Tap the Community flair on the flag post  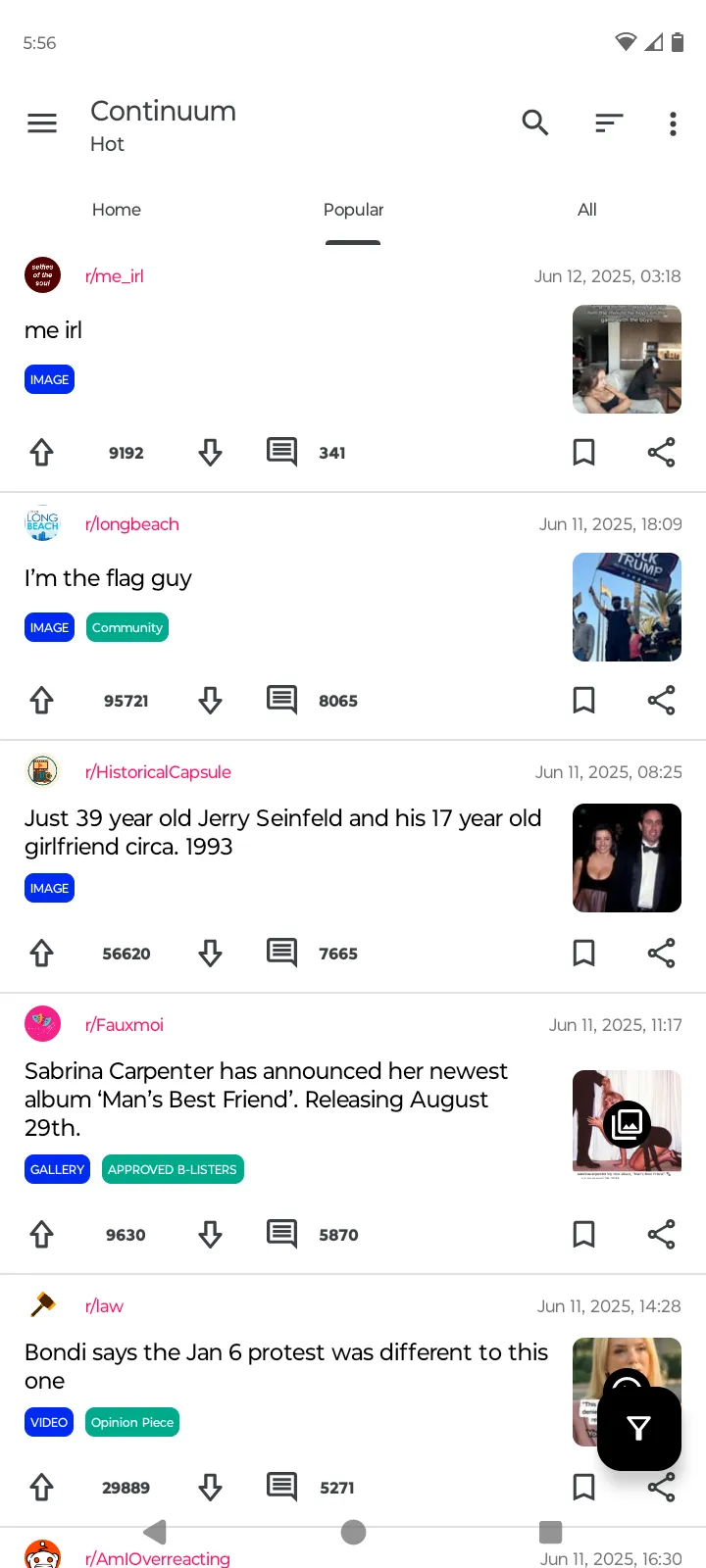126,627
